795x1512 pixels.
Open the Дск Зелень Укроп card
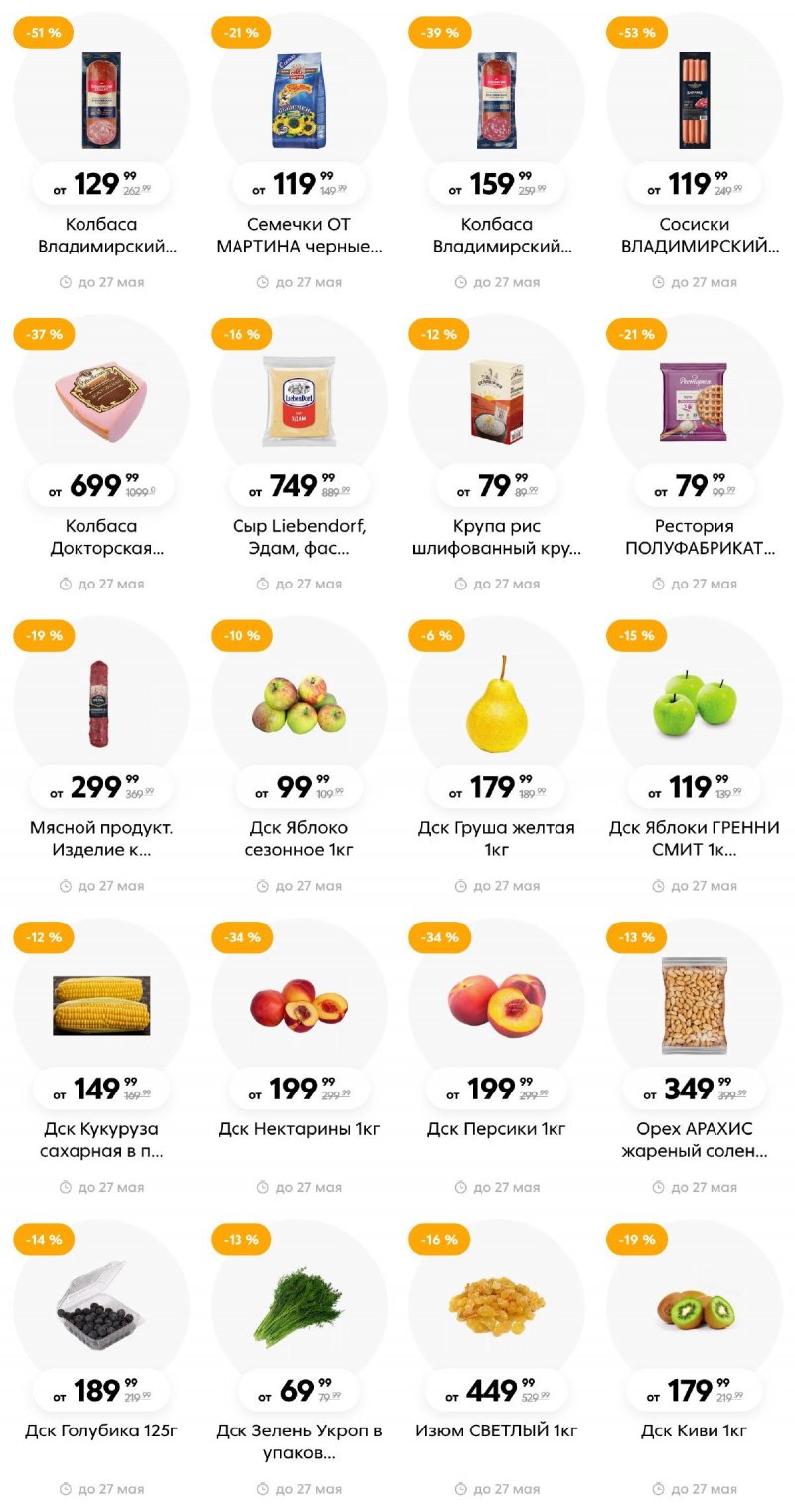tap(299, 1307)
